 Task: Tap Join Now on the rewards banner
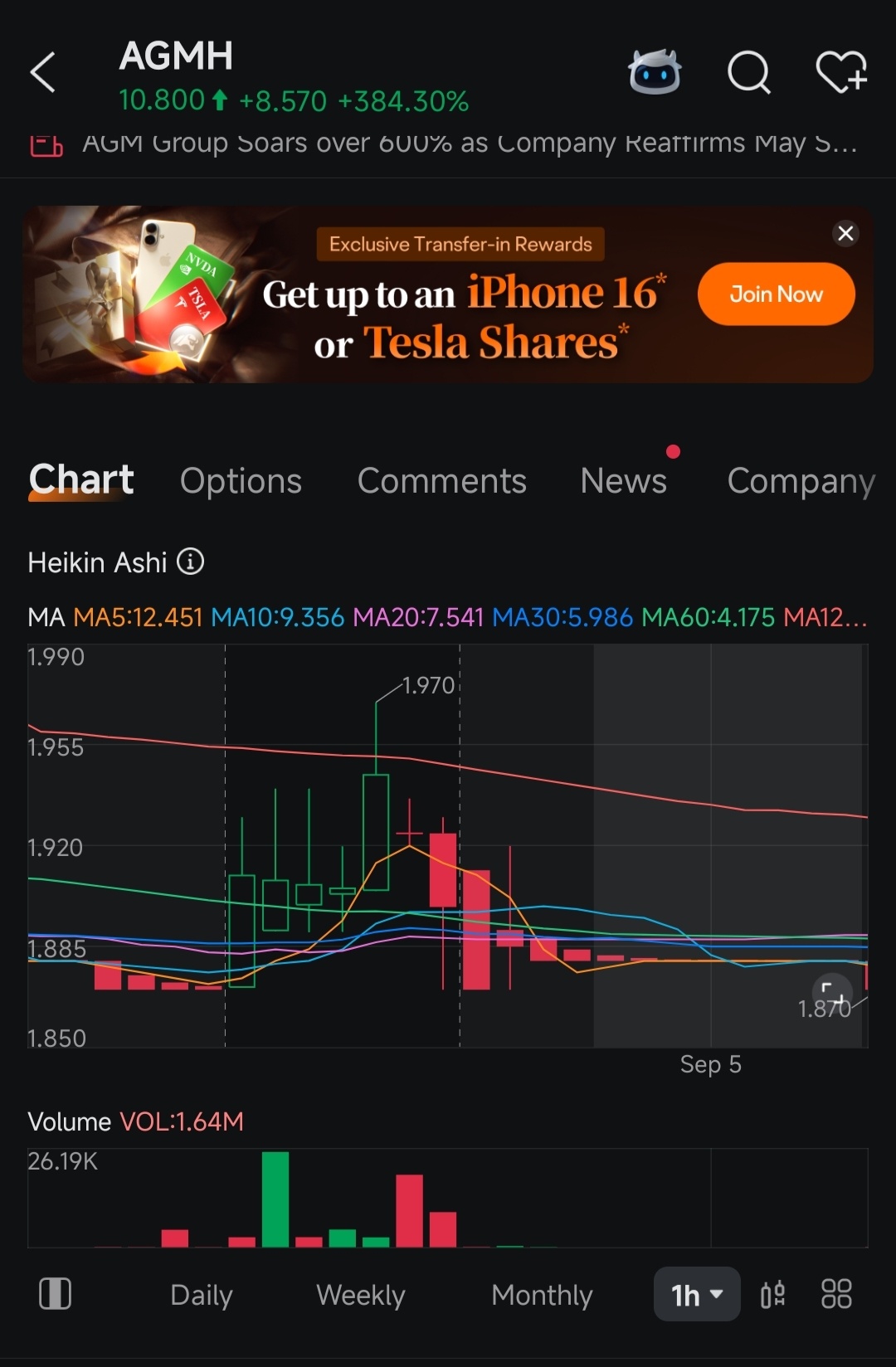776,294
